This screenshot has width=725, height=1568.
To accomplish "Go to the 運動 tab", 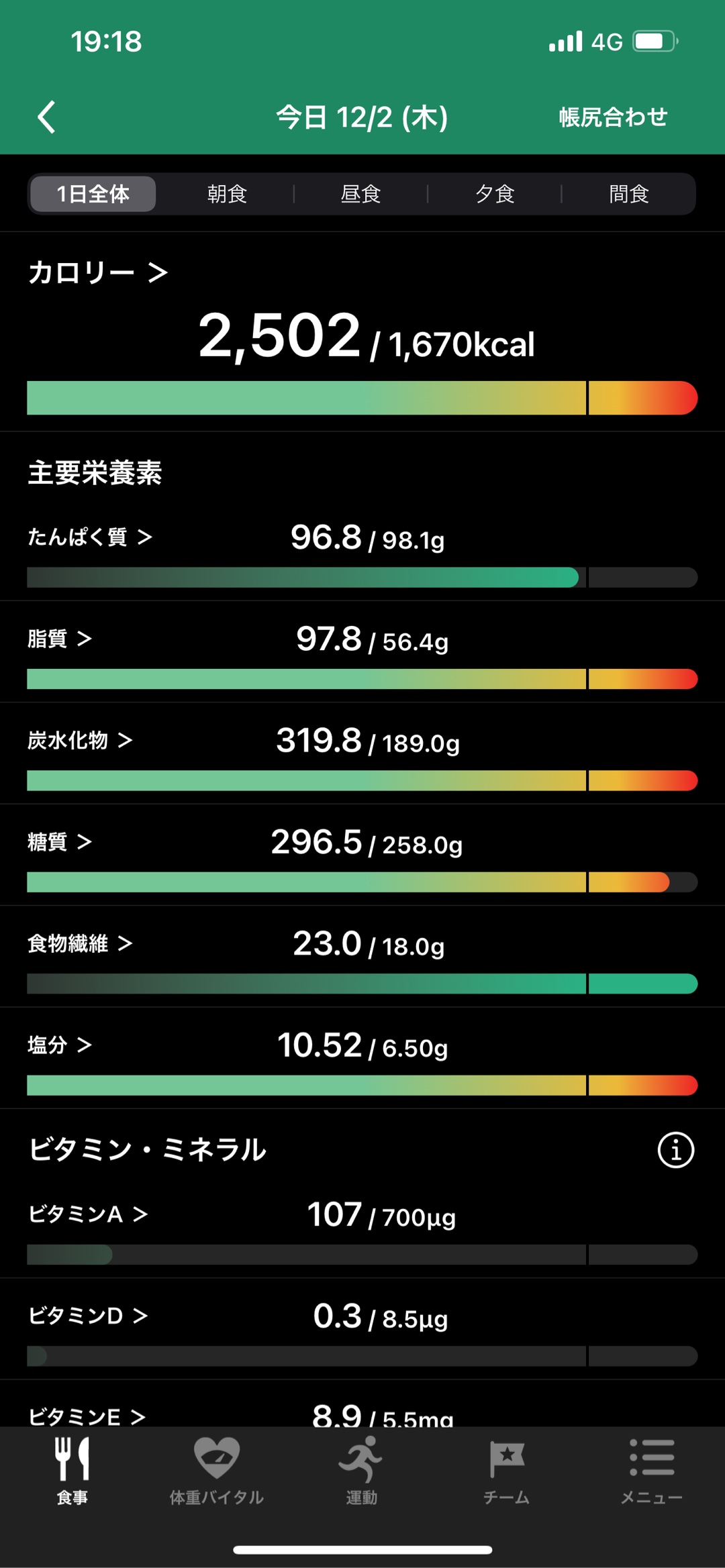I will click(x=361, y=1469).
